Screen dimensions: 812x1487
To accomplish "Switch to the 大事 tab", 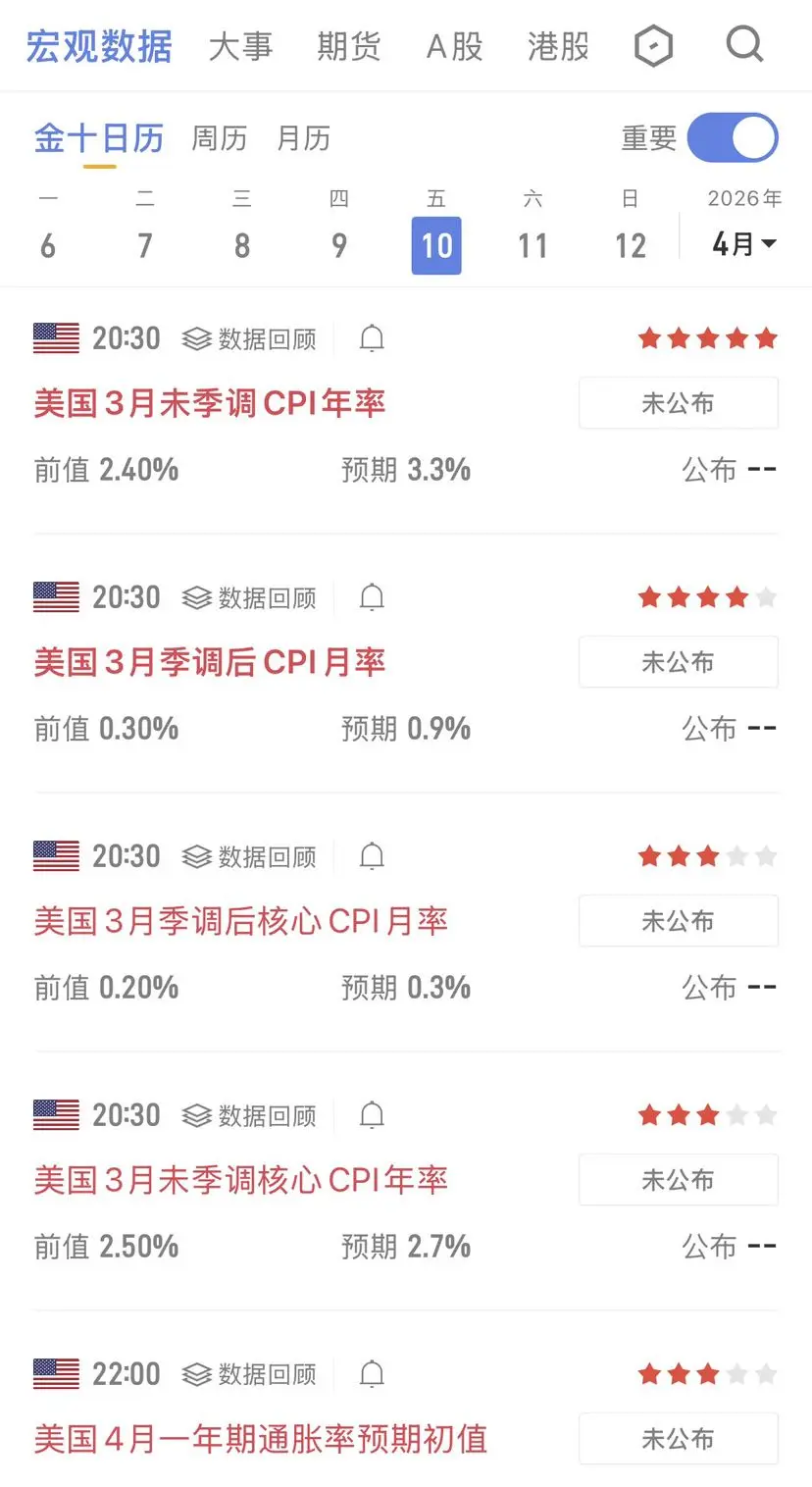I will 240,46.
